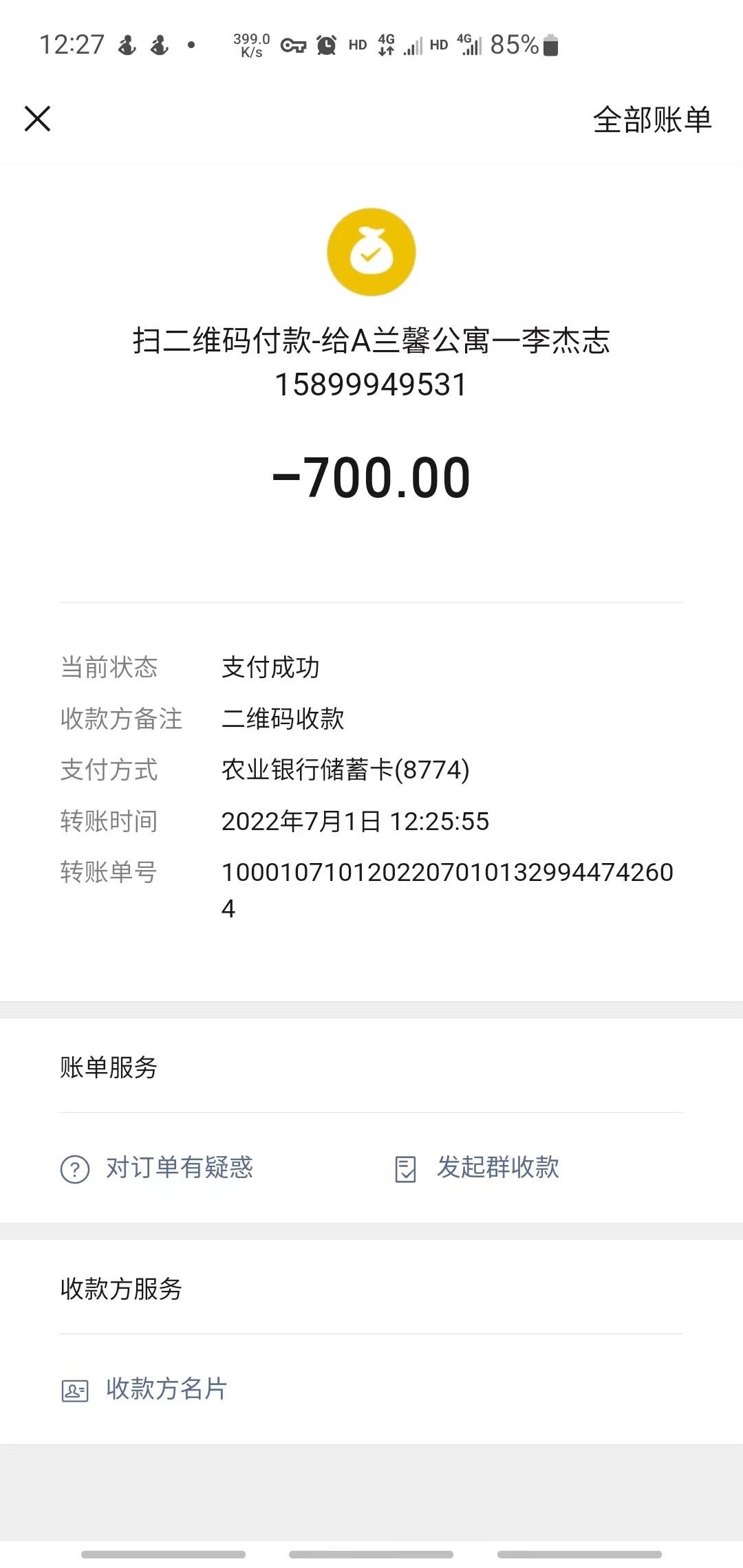Viewport: 743px width, 1568px height.
Task: Tap 对订单有疑惑 for order help
Action: point(157,1168)
